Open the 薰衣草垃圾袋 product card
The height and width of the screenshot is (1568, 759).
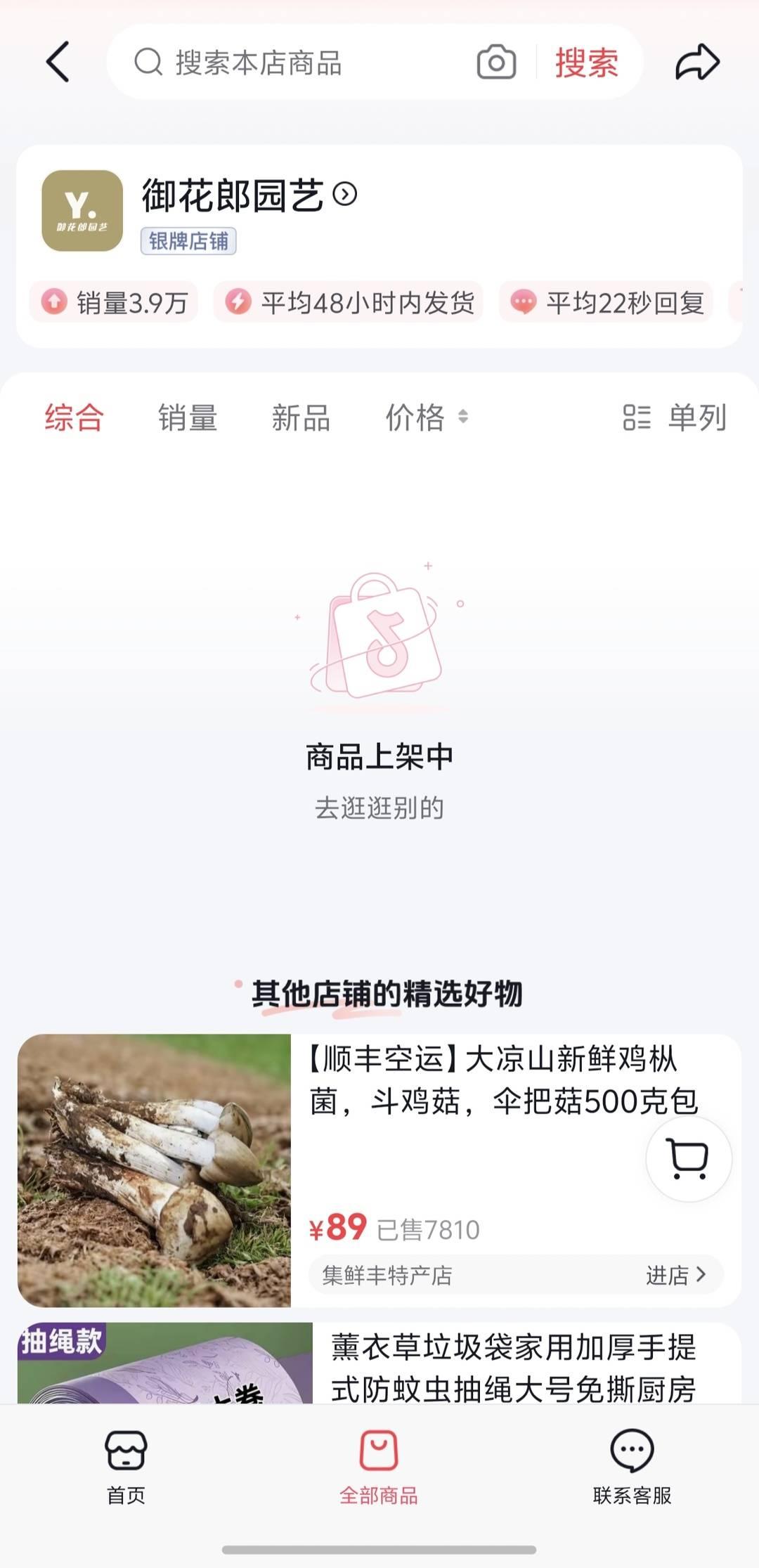click(513, 1368)
